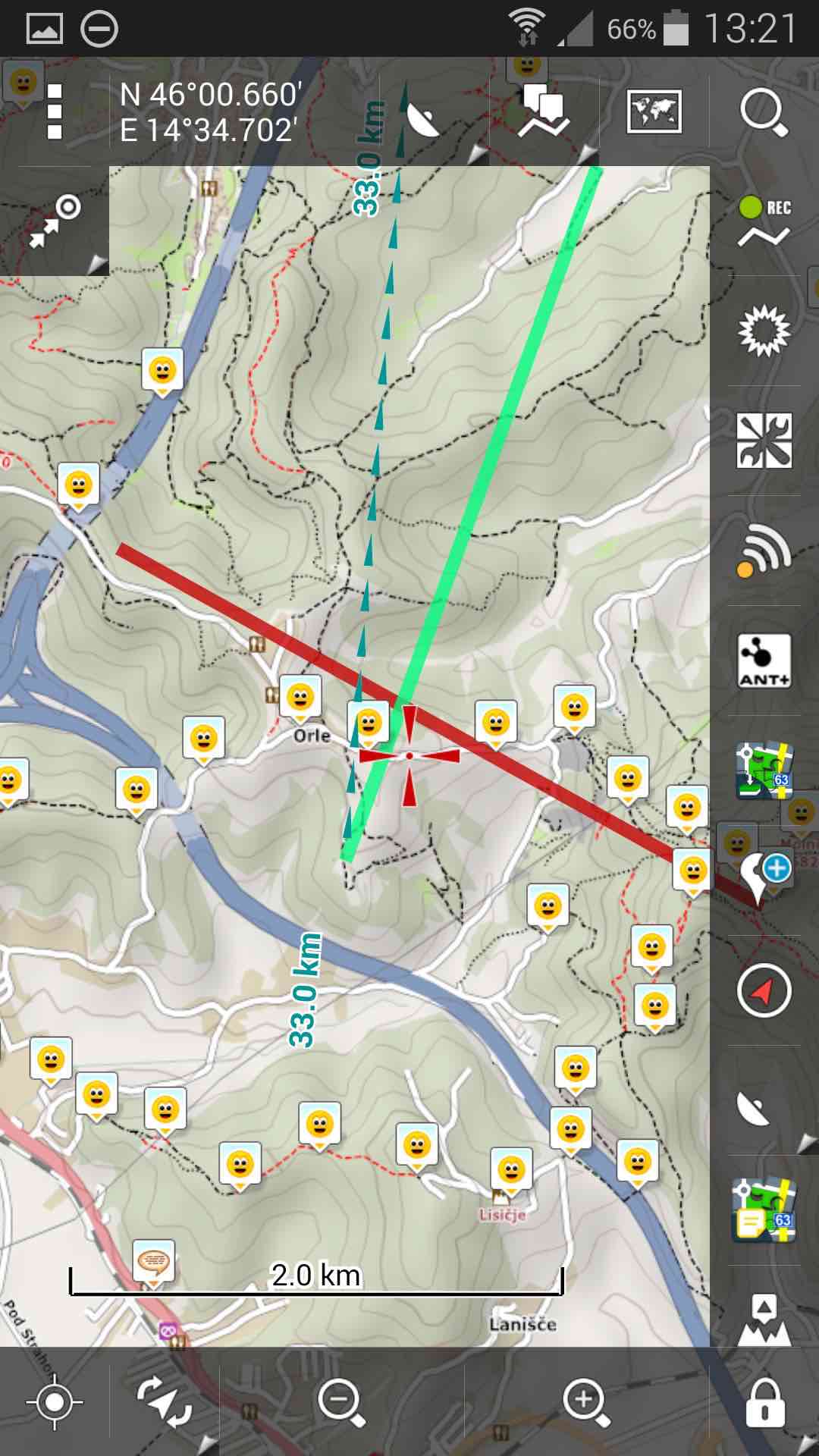Open the search magnifier

coord(764,112)
